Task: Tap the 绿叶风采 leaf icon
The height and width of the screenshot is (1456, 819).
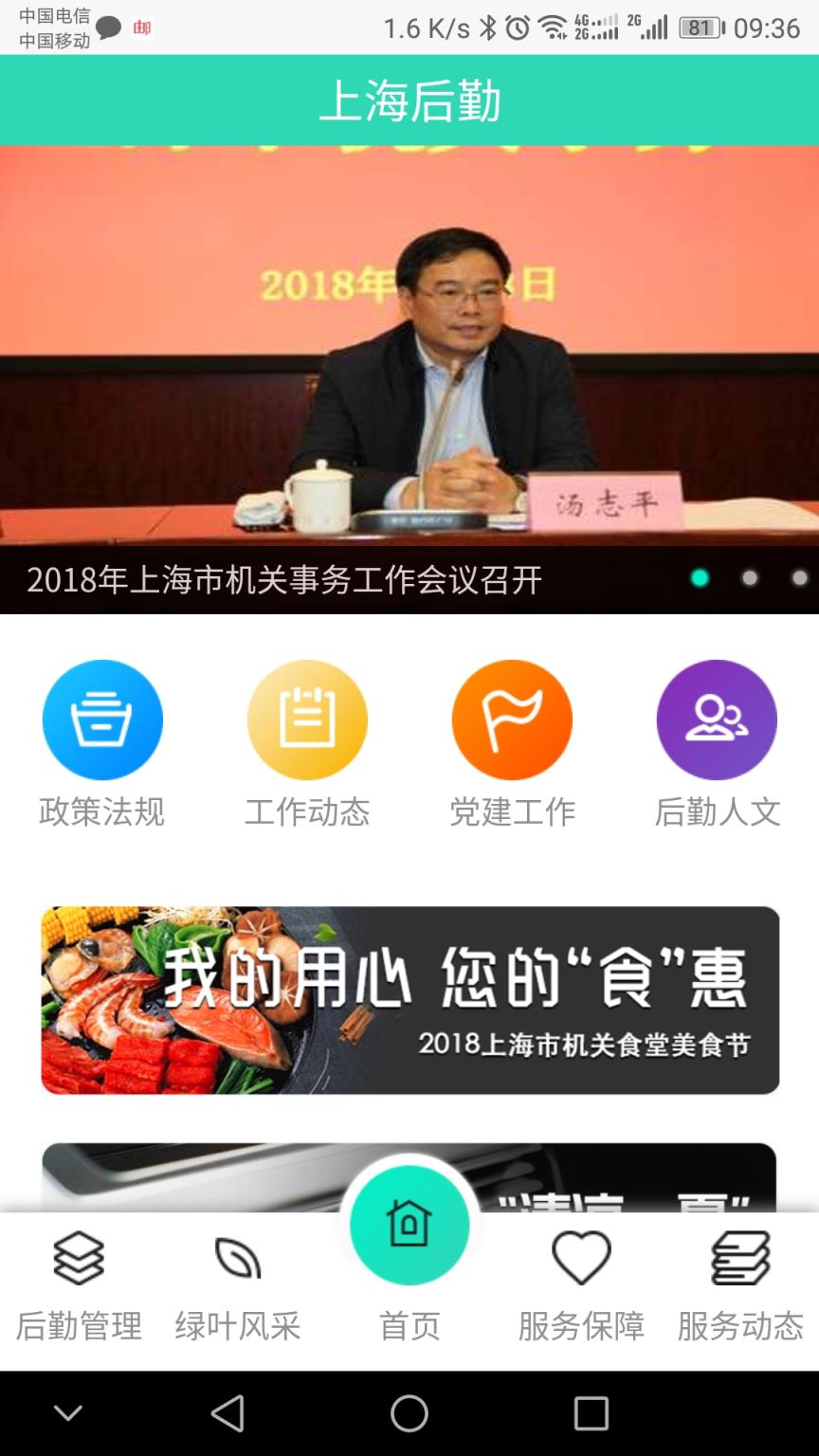Action: [234, 1258]
